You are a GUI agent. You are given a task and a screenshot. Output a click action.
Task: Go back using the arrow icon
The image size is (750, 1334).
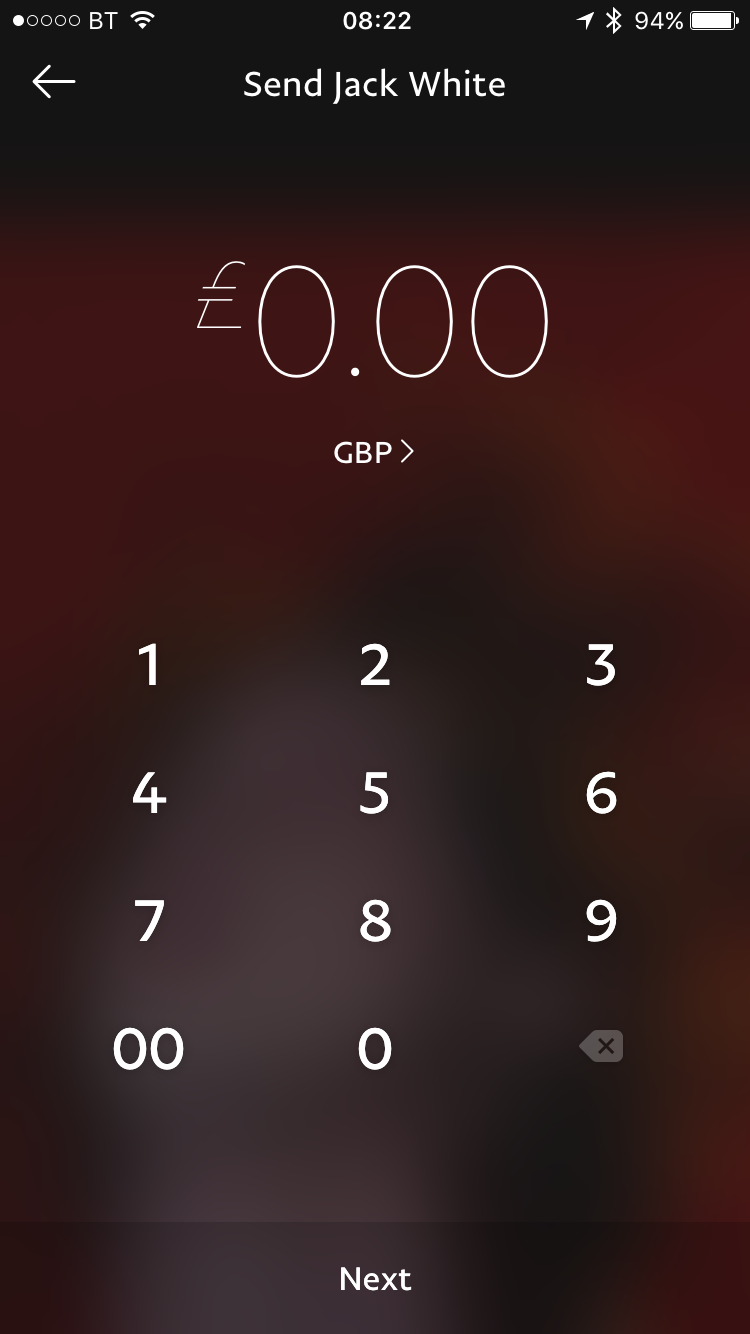click(x=54, y=82)
